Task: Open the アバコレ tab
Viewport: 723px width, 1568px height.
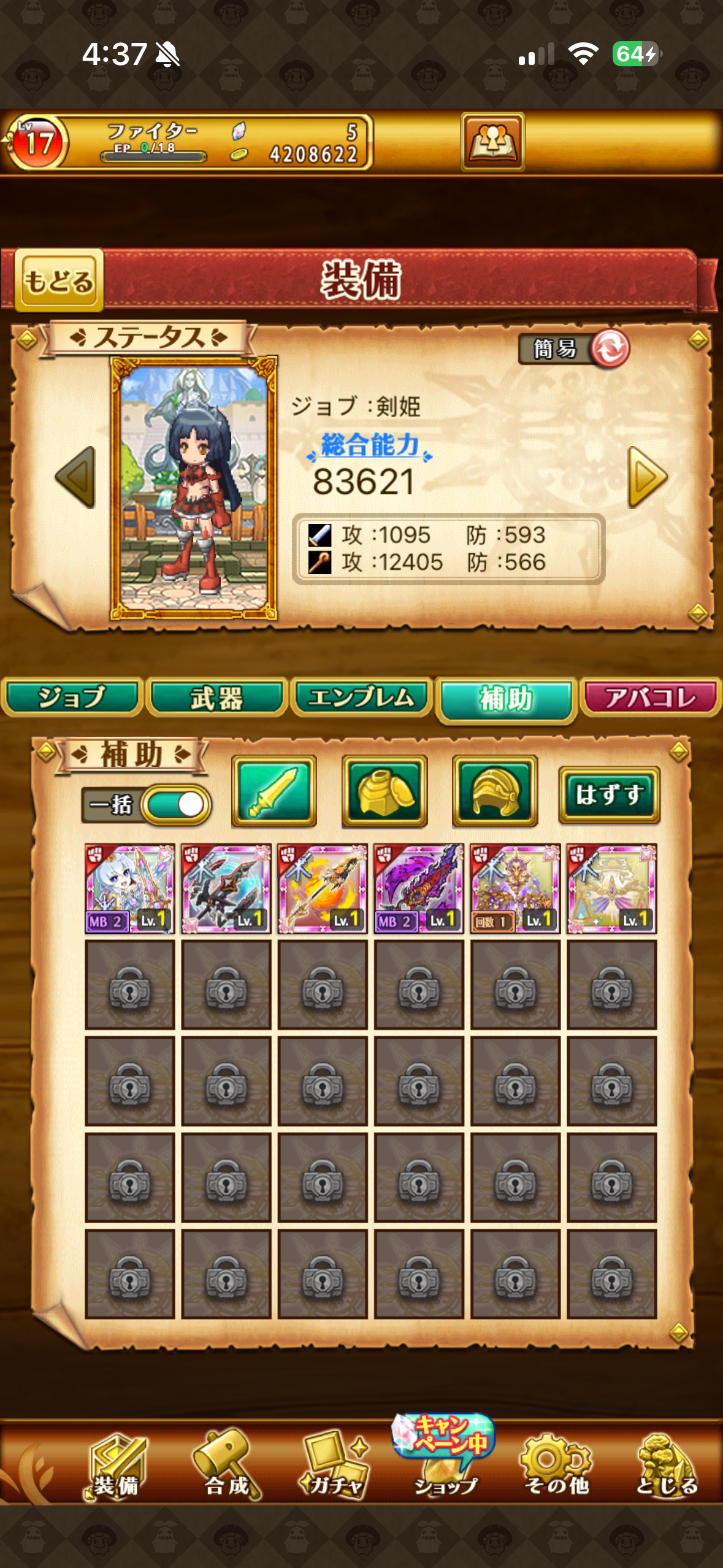Action: tap(651, 698)
